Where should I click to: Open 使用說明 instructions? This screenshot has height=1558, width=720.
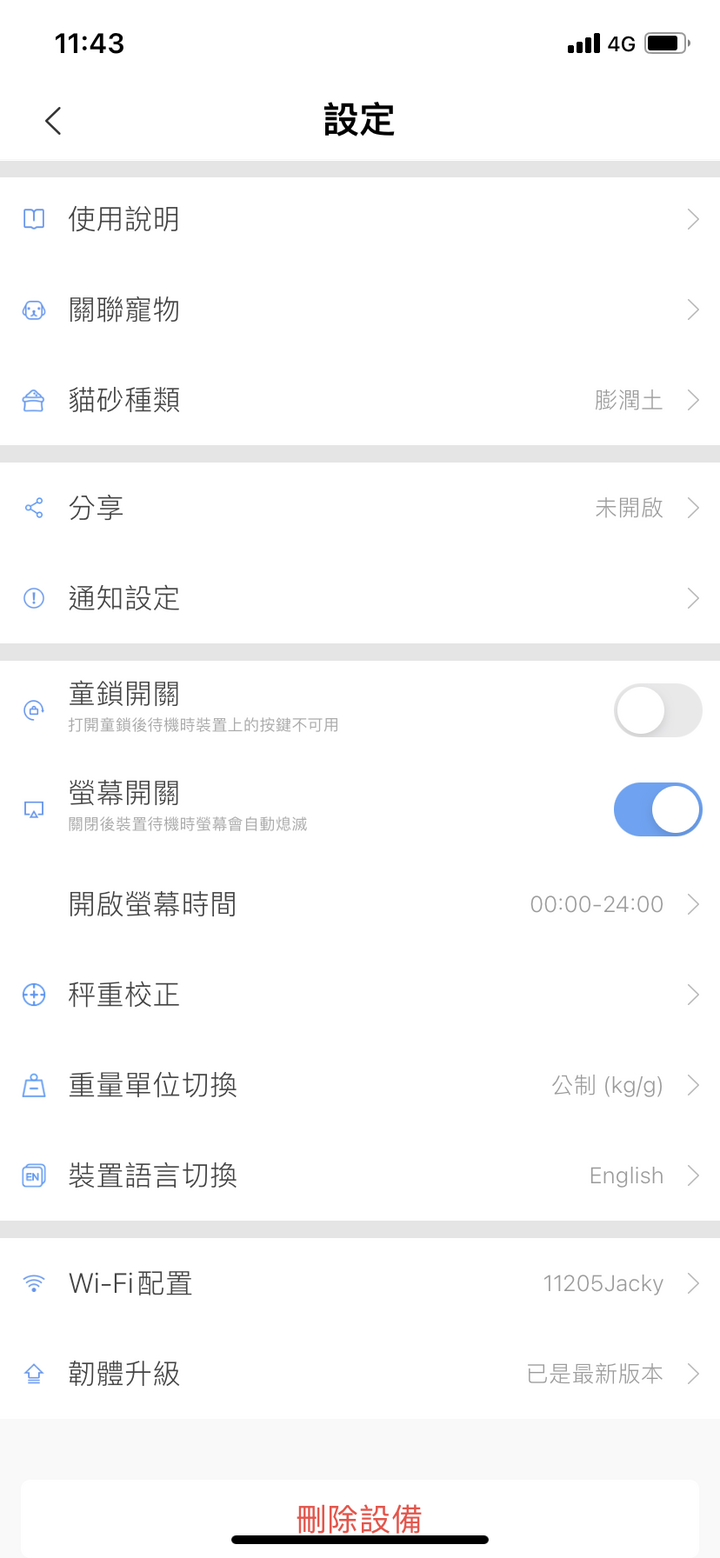tap(360, 219)
